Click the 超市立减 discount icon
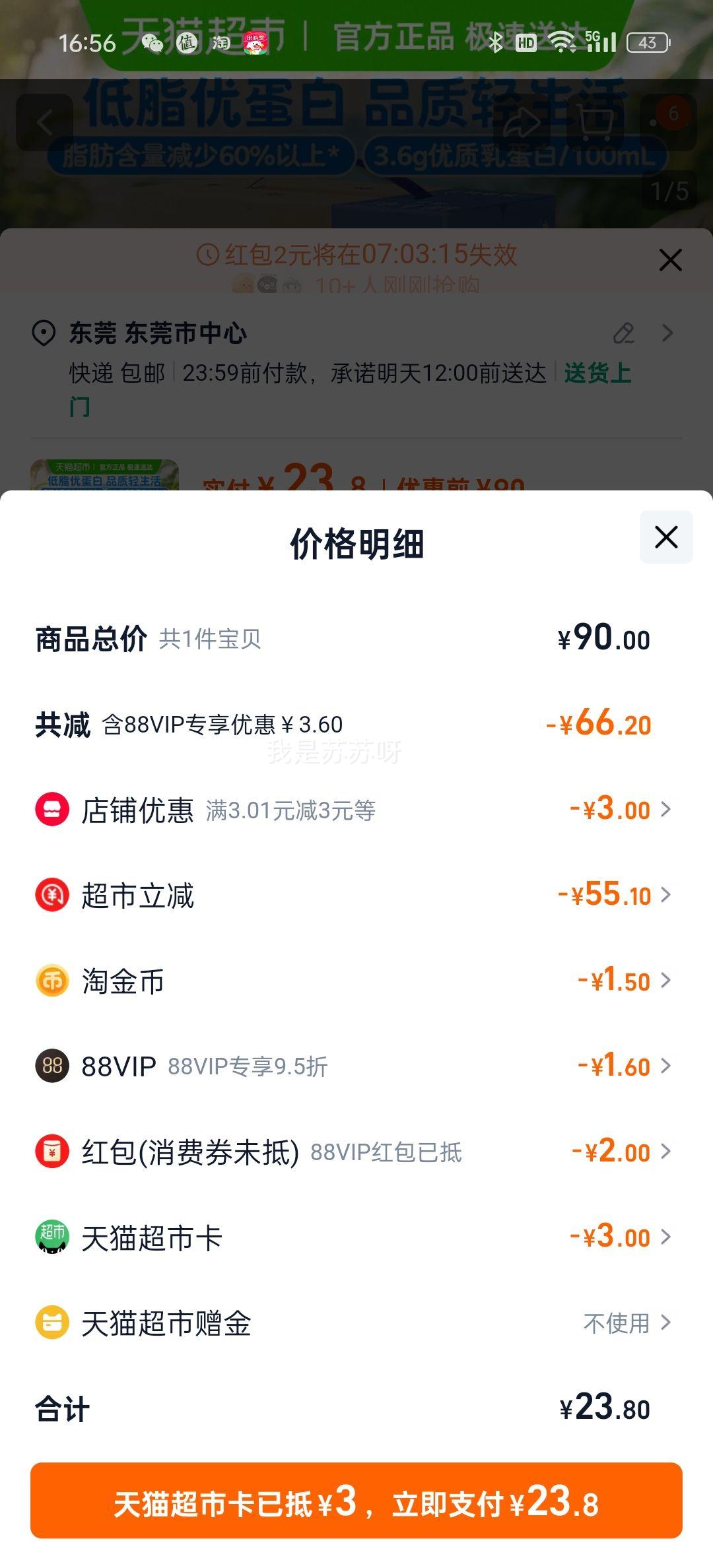 click(51, 895)
